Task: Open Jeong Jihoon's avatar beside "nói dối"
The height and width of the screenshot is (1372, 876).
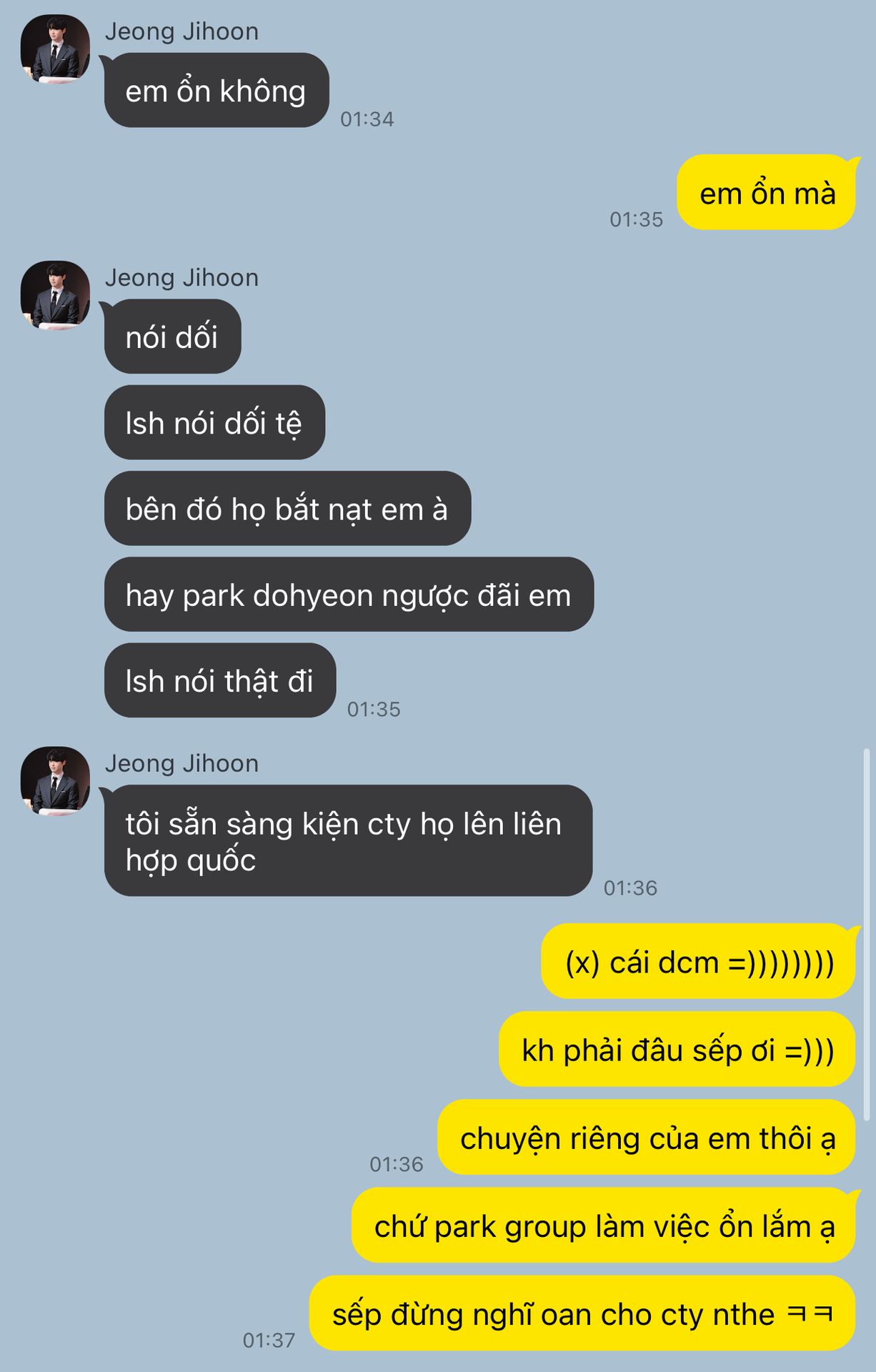Action: coord(55,295)
